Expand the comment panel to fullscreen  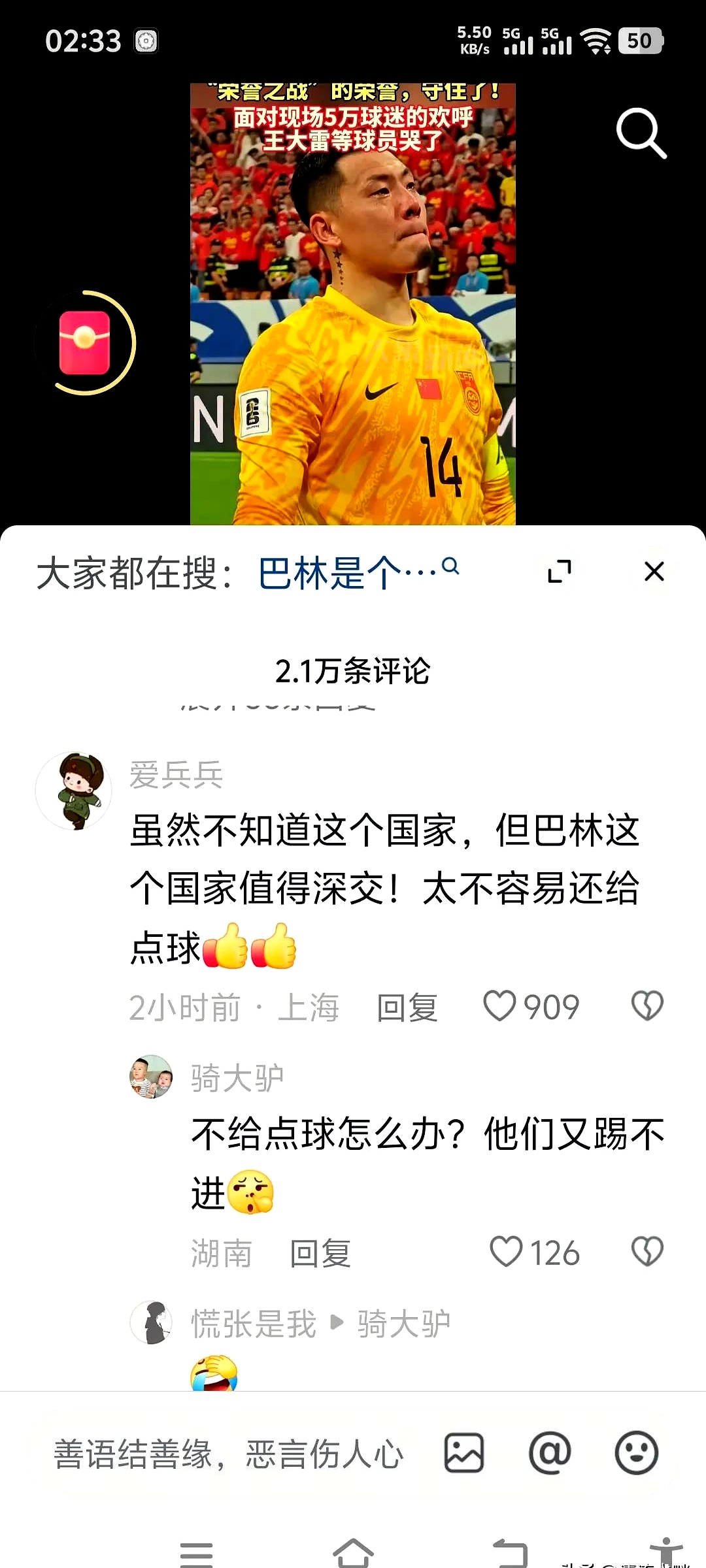560,570
